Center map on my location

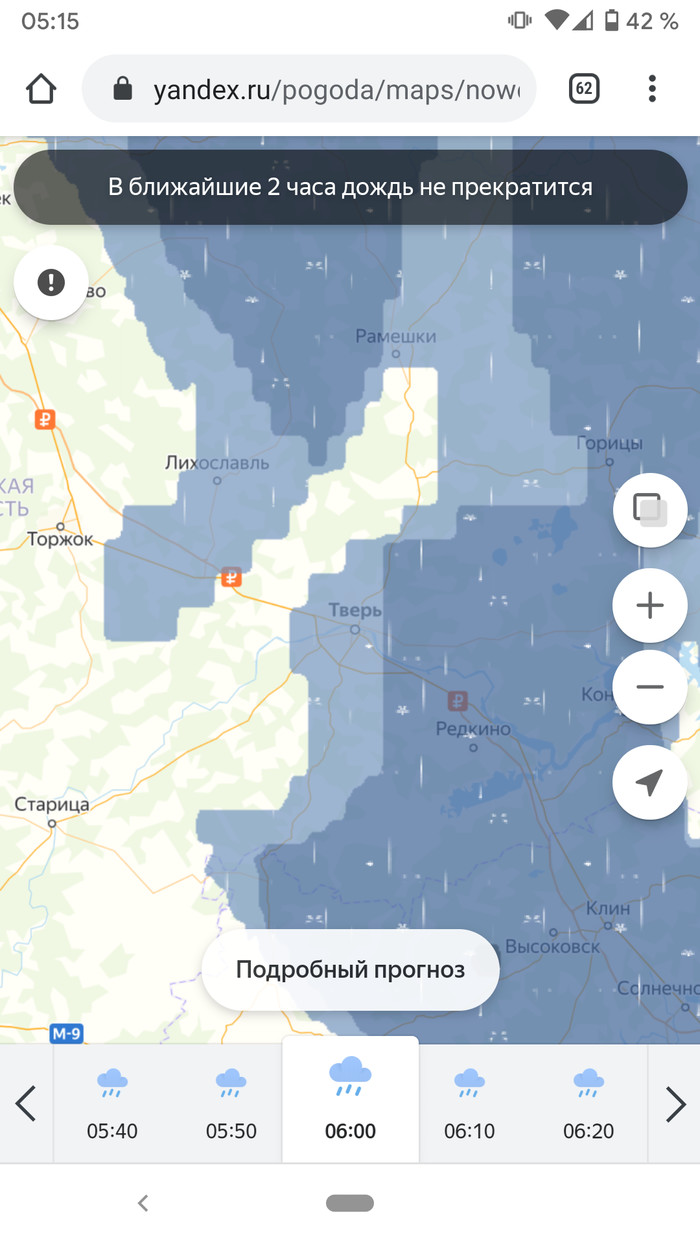650,783
